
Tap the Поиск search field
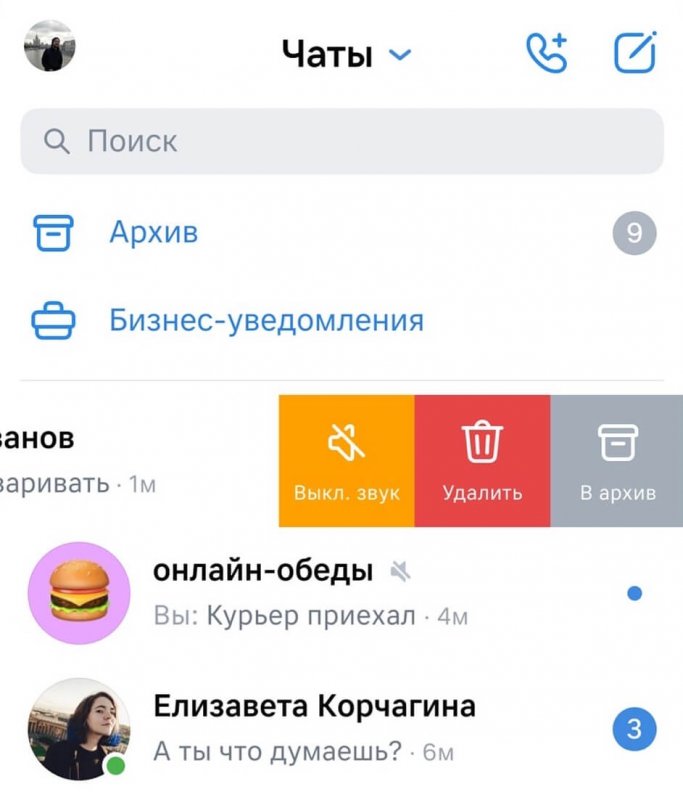click(341, 141)
